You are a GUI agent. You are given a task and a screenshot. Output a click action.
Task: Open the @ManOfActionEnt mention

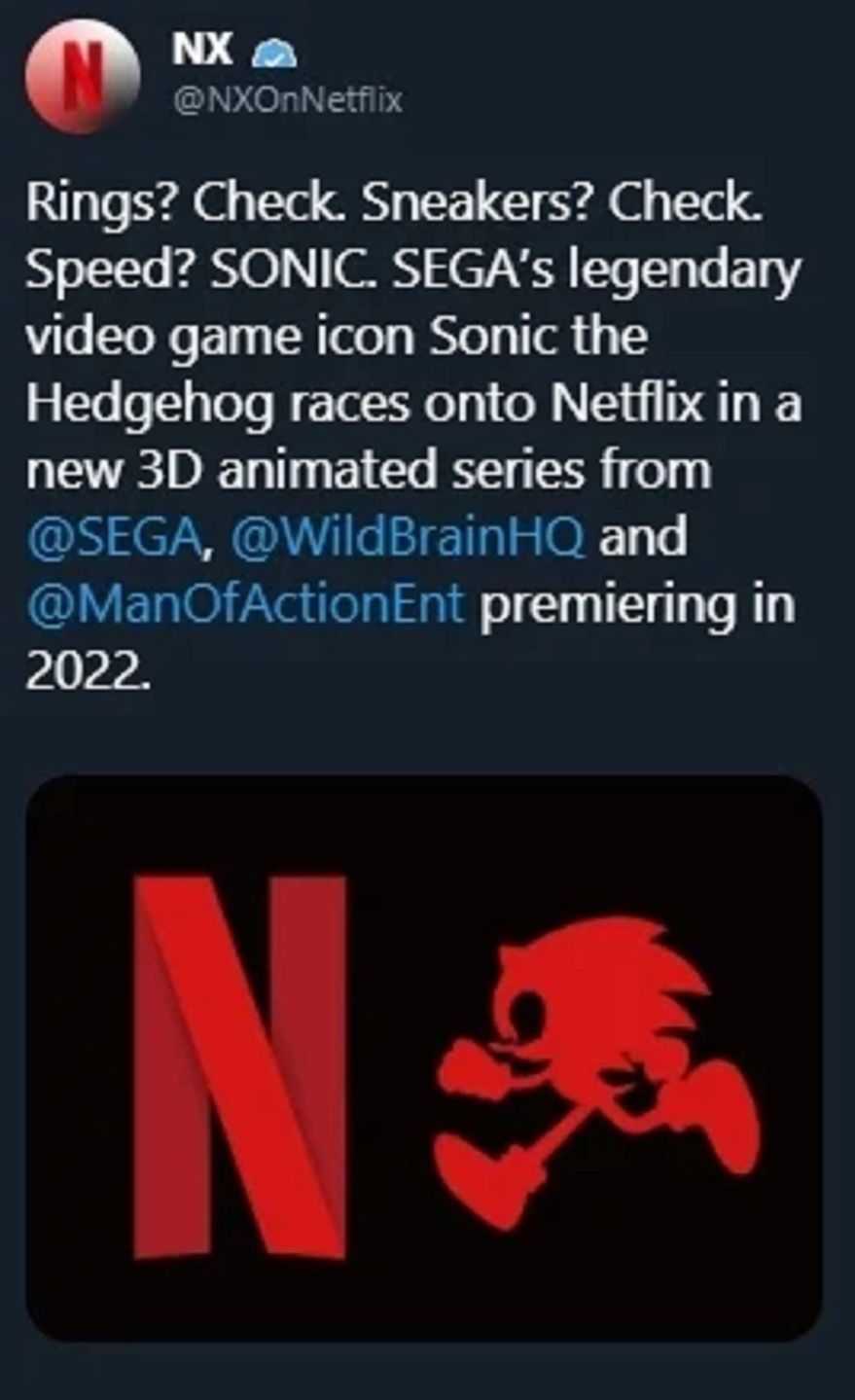click(245, 604)
